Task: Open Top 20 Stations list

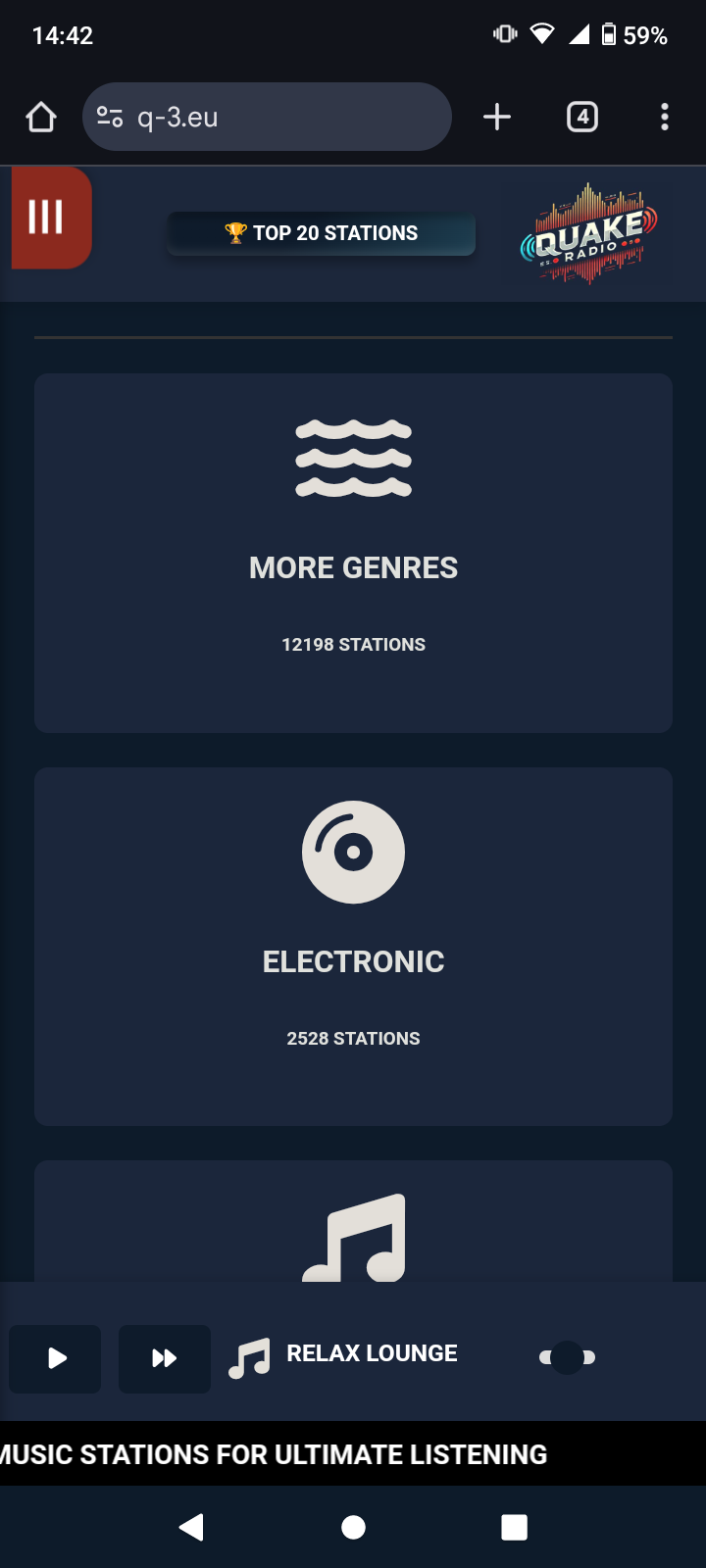Action: pyautogui.click(x=322, y=233)
